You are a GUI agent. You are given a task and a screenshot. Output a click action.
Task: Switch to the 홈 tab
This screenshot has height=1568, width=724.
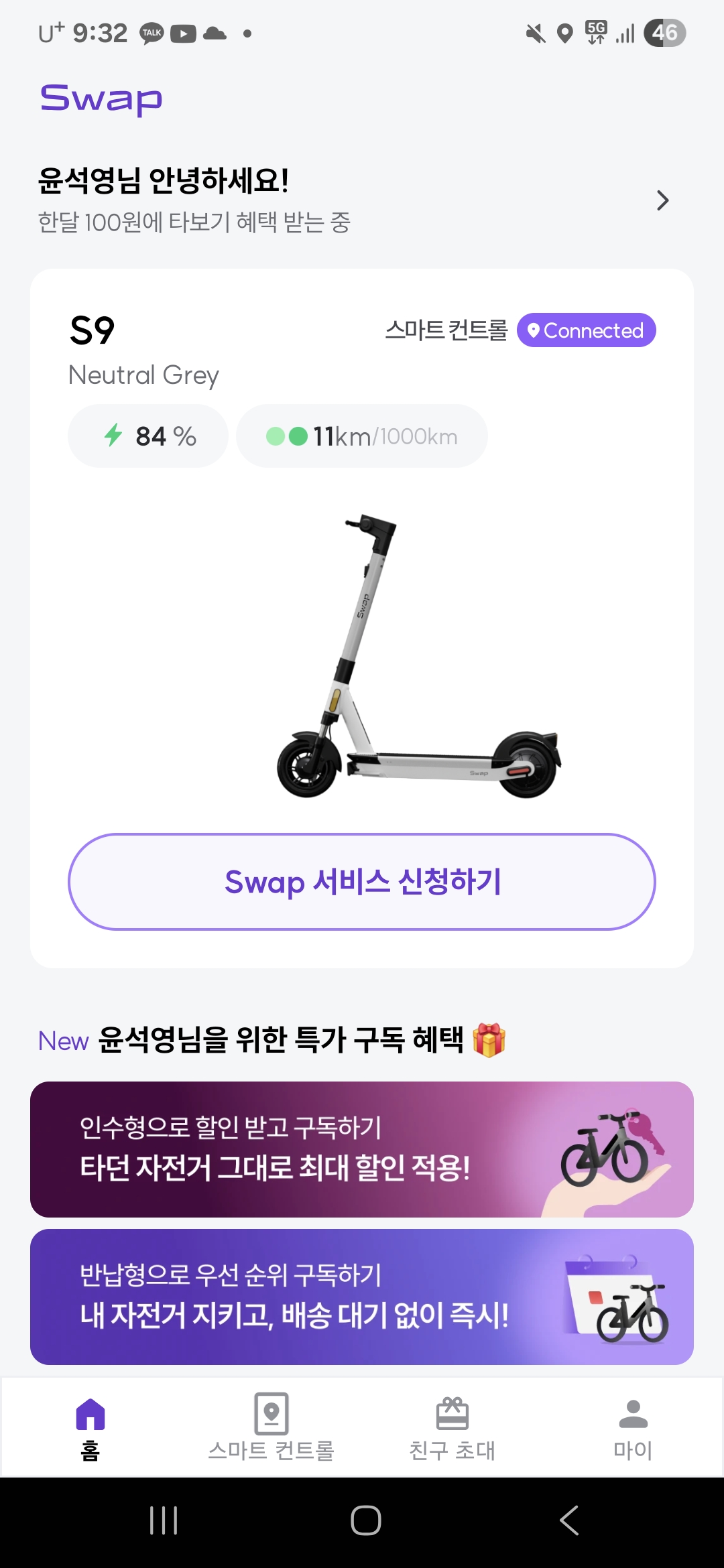click(90, 1429)
